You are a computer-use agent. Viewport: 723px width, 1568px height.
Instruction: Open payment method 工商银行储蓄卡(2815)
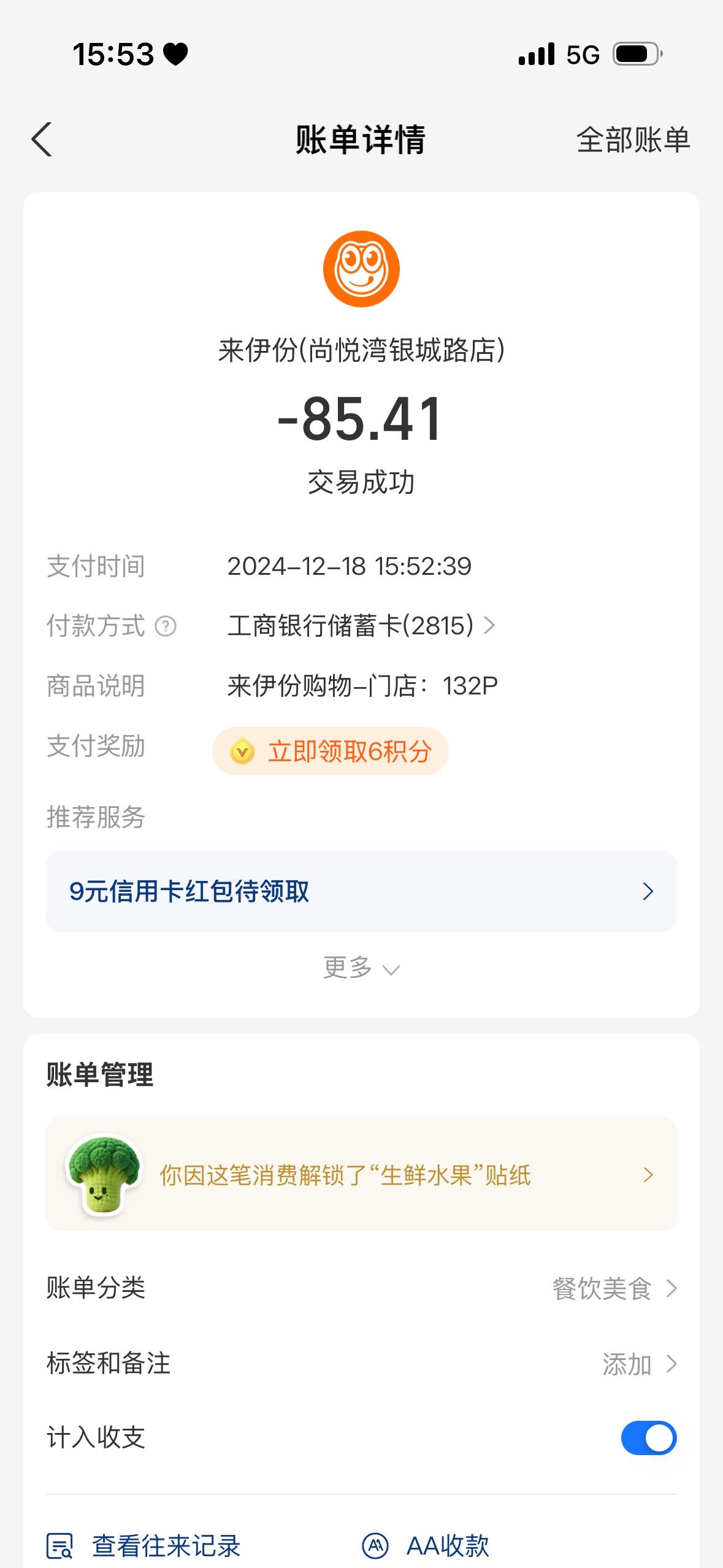point(361,626)
